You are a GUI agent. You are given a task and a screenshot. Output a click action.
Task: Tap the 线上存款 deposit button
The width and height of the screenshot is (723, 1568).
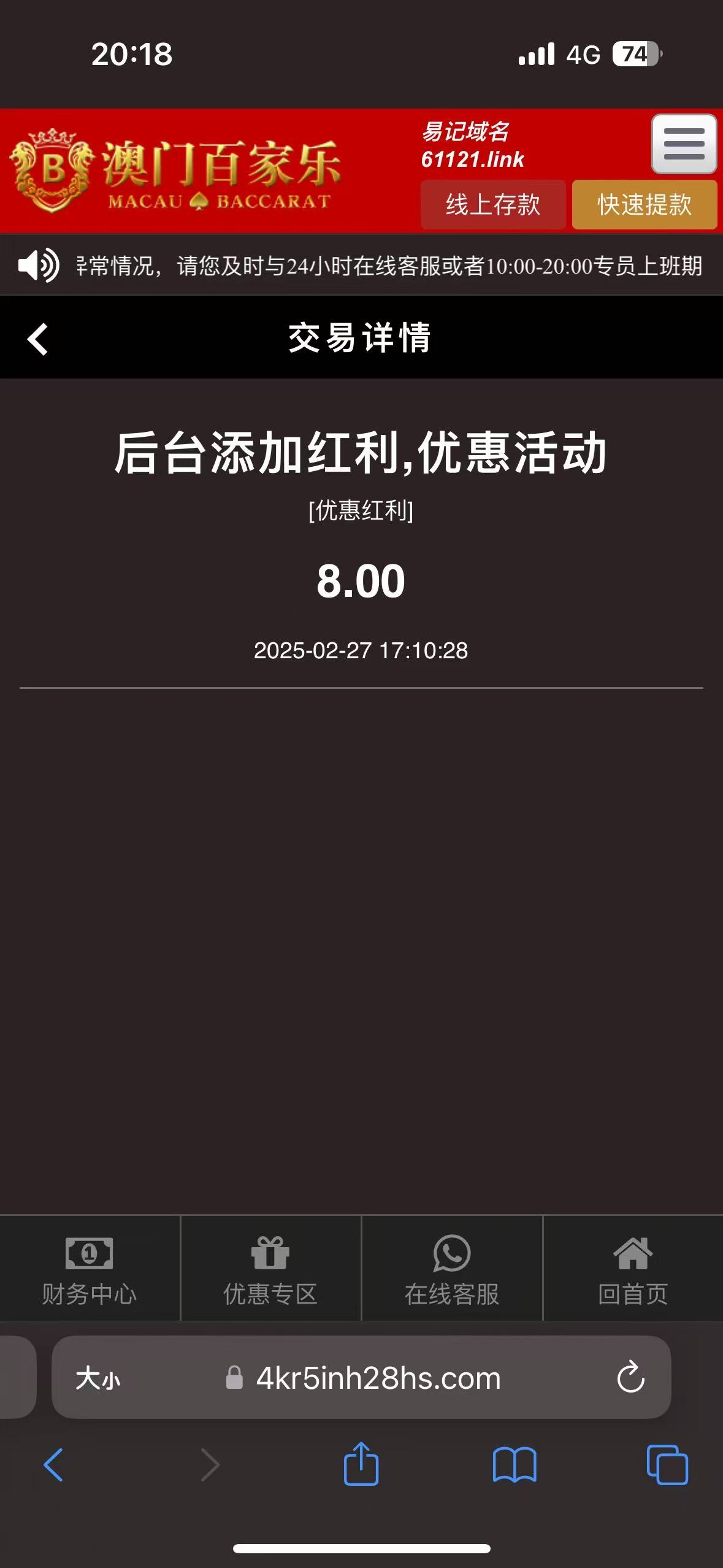[x=493, y=205]
